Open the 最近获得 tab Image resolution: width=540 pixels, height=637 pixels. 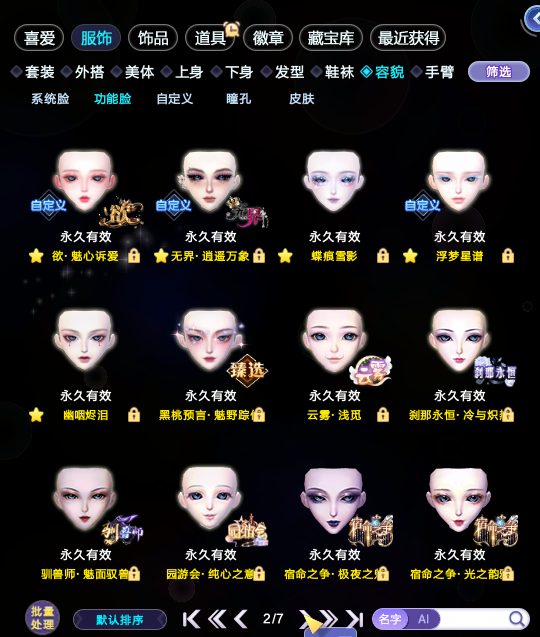[408, 38]
